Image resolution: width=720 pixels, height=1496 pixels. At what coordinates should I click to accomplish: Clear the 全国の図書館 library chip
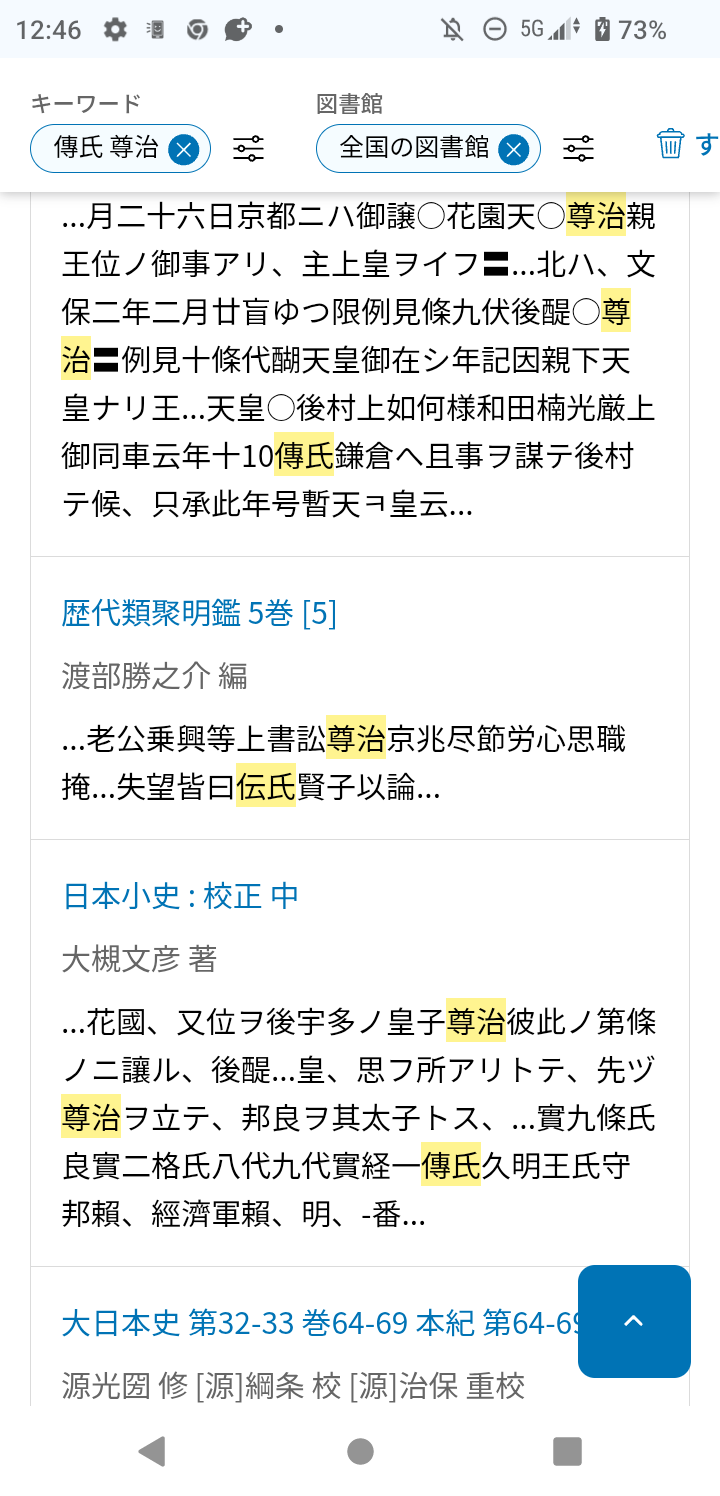[x=513, y=149]
